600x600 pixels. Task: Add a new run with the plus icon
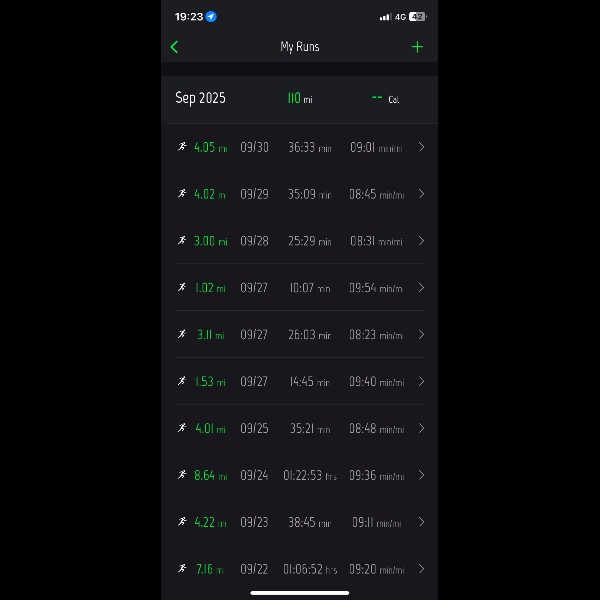point(417,47)
